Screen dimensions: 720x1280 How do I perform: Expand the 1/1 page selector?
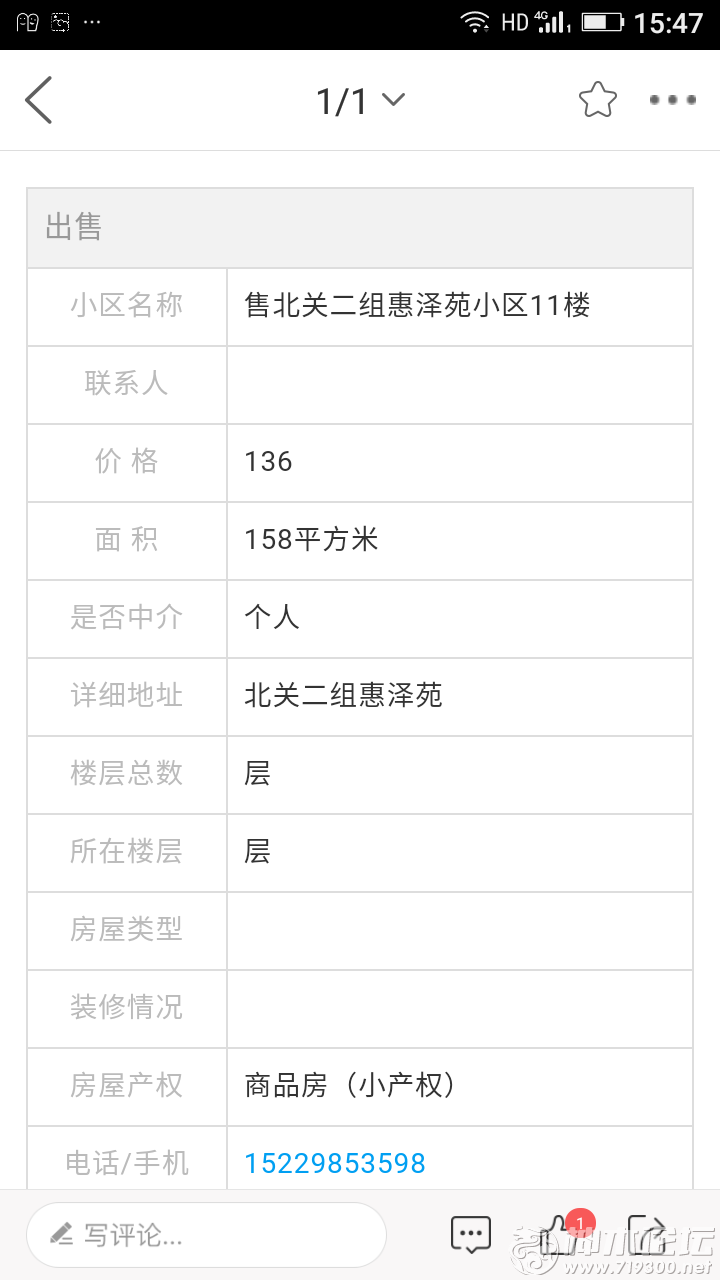[360, 100]
